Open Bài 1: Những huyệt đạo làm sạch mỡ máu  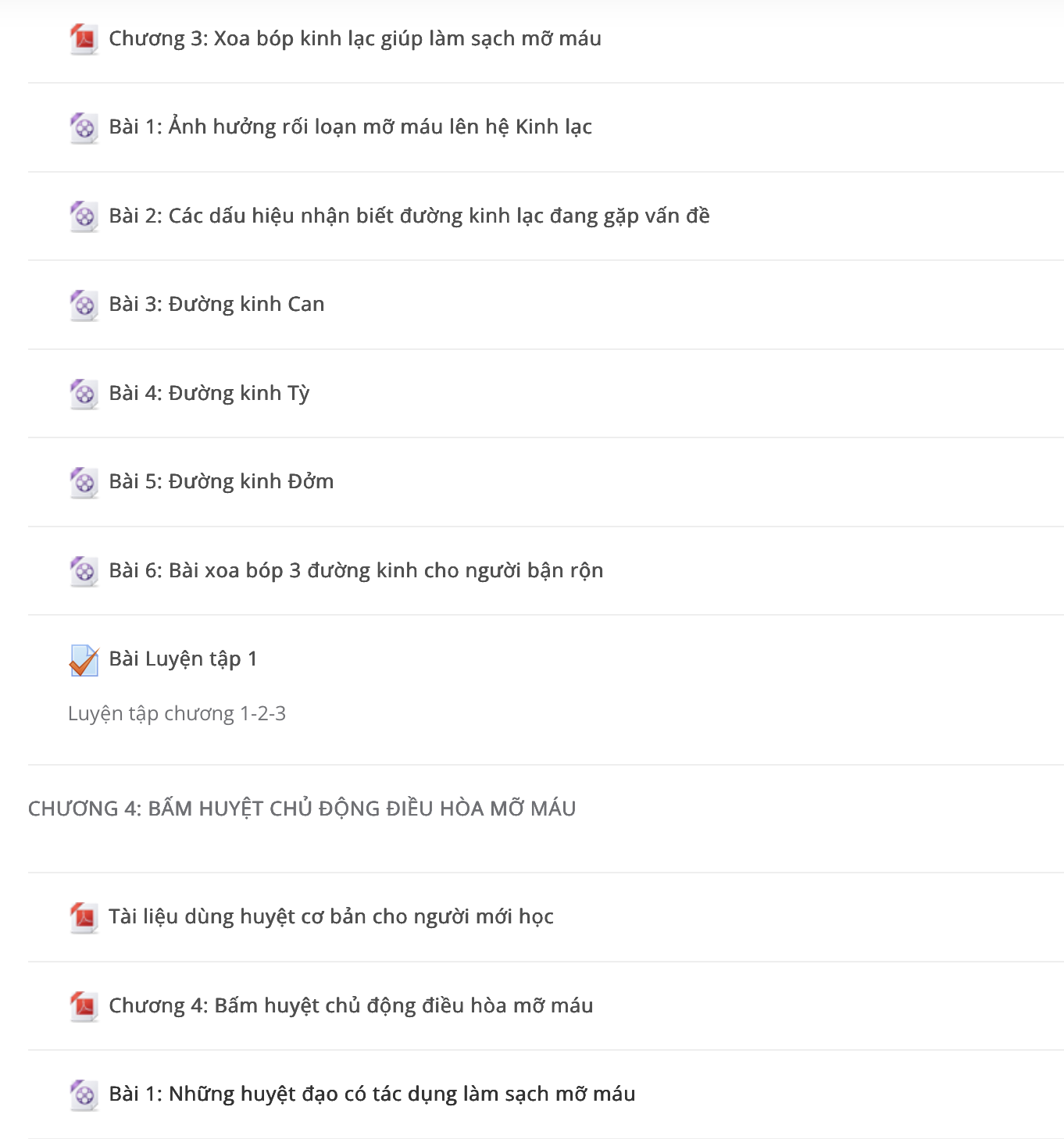(x=372, y=1094)
